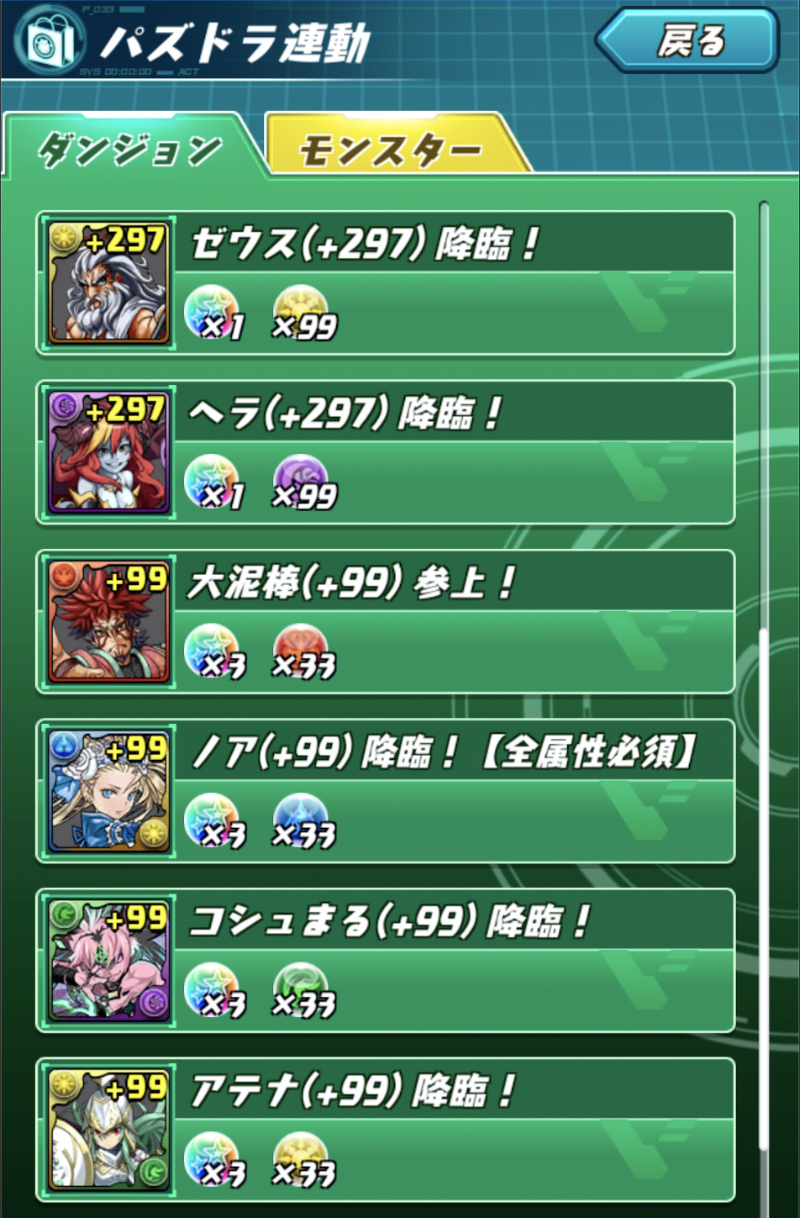Open アテナ(+99) 降臨! dungeon

click(386, 1128)
